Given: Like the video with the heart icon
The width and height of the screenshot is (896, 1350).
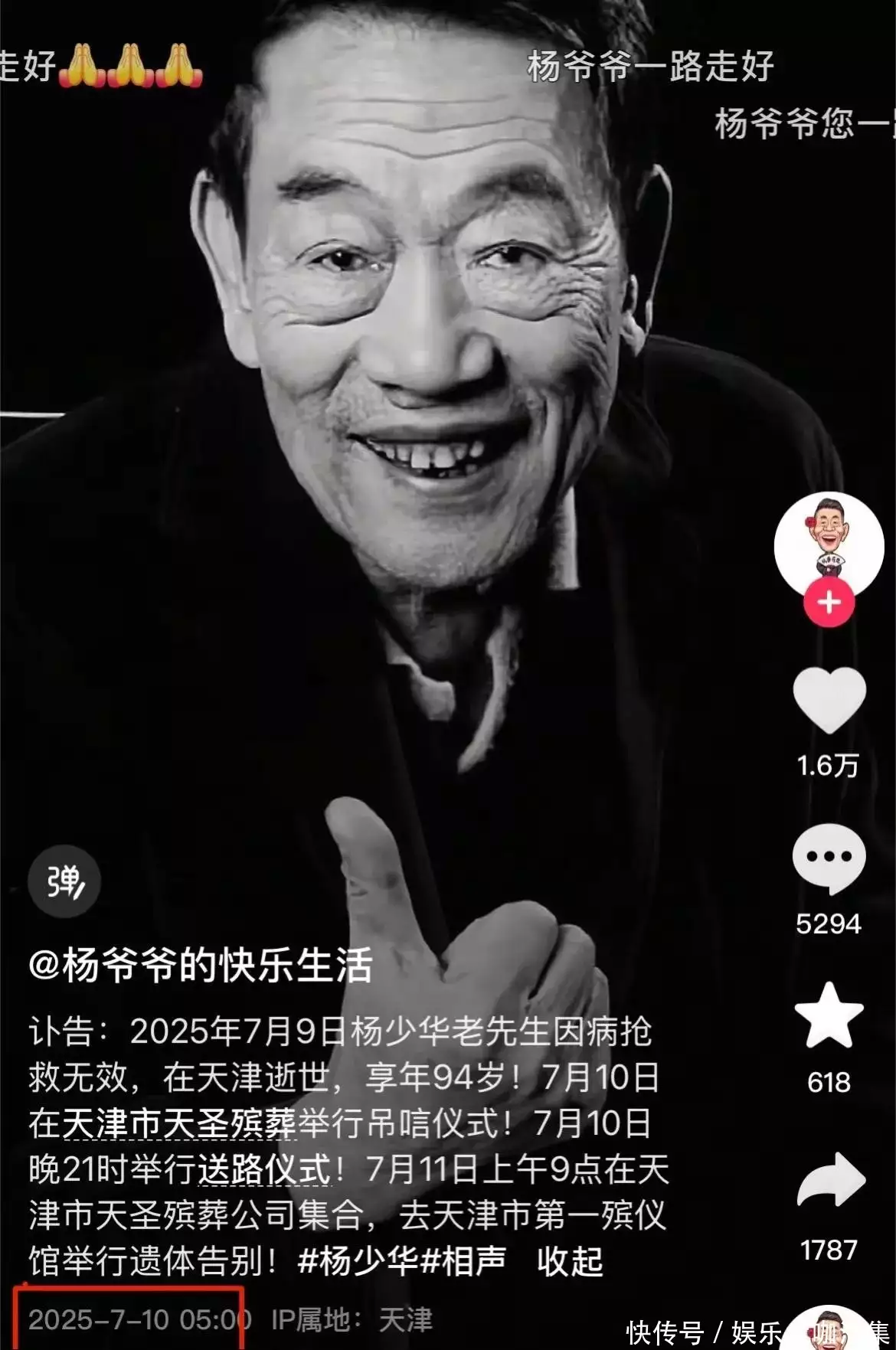Looking at the screenshot, I should 829,700.
